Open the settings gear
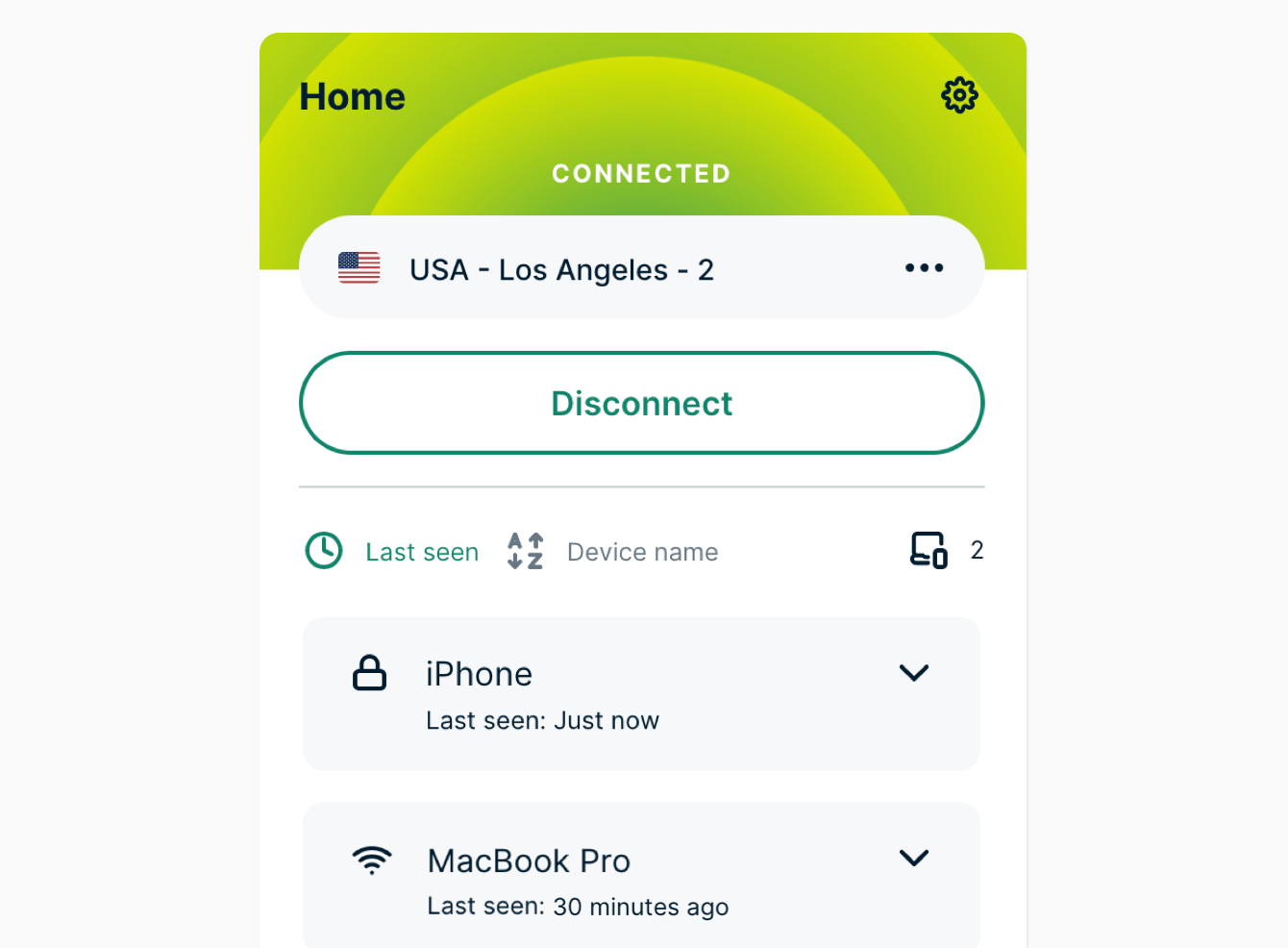 pos(958,95)
